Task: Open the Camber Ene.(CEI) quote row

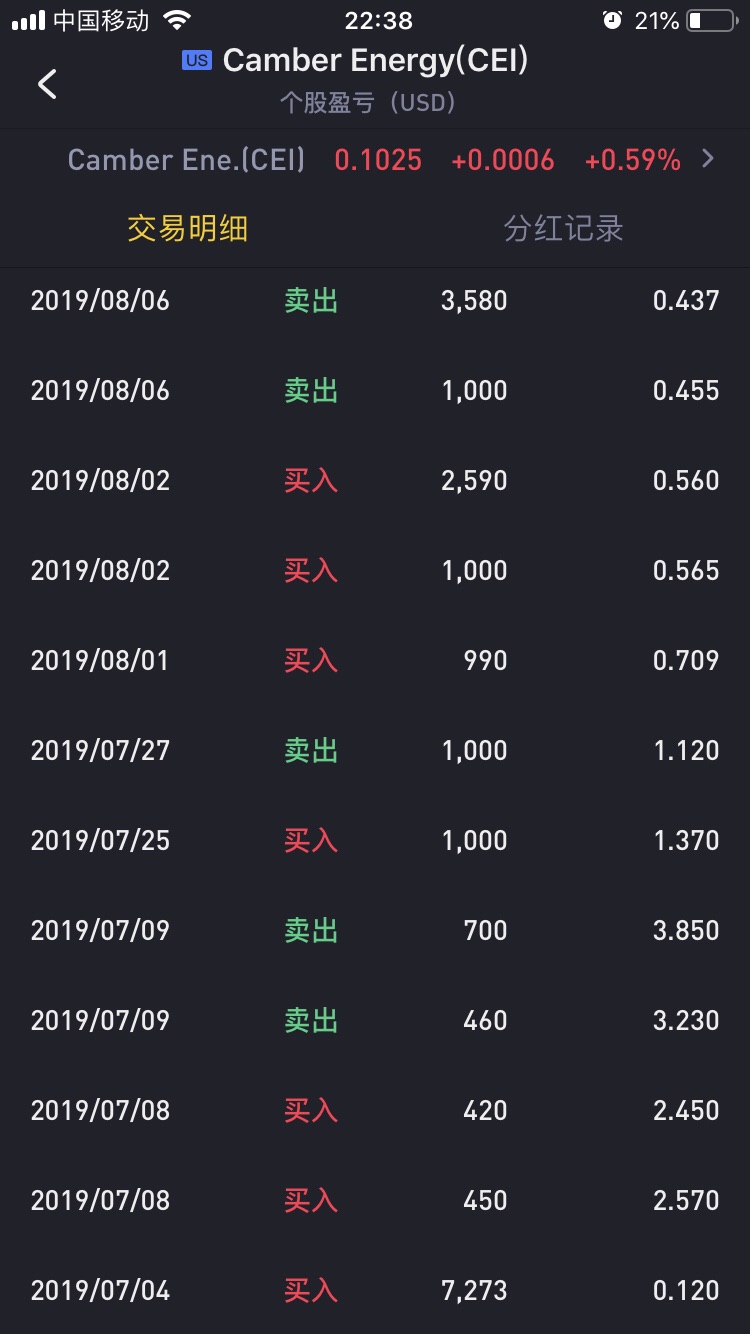Action: [x=375, y=160]
